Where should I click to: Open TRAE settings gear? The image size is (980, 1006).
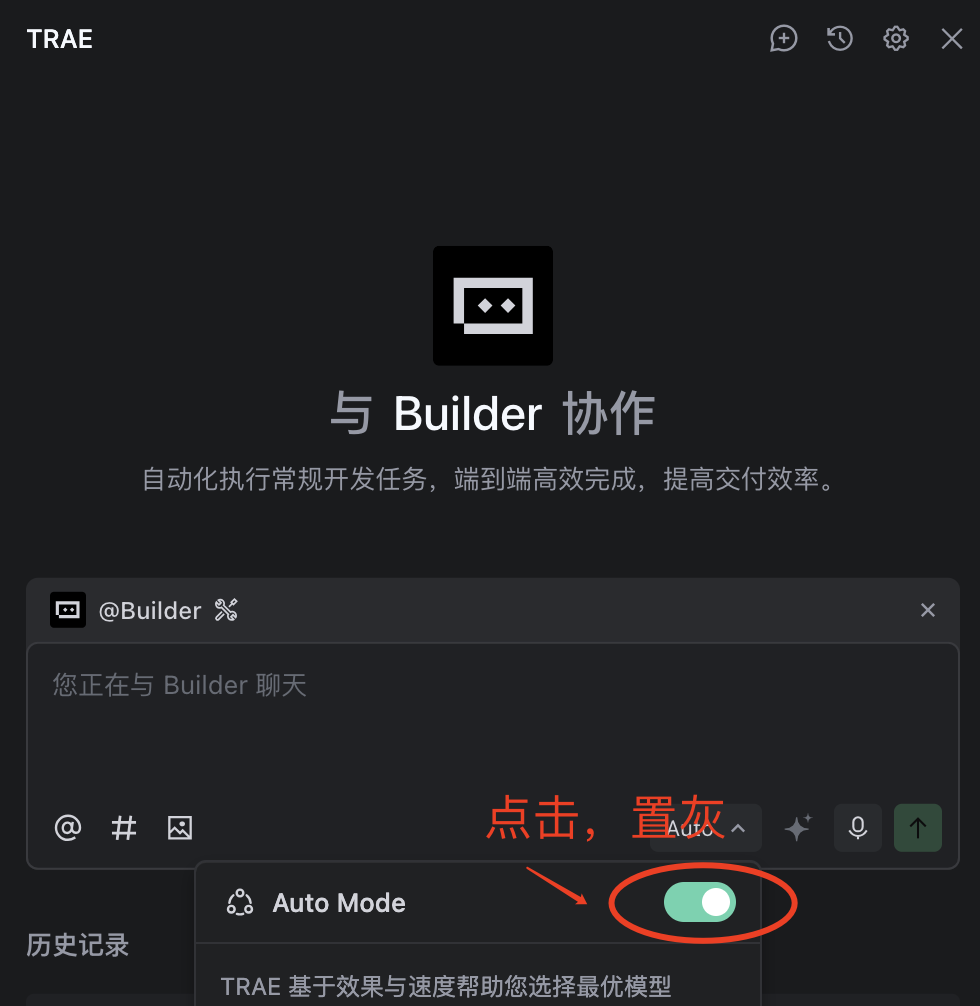[x=896, y=39]
